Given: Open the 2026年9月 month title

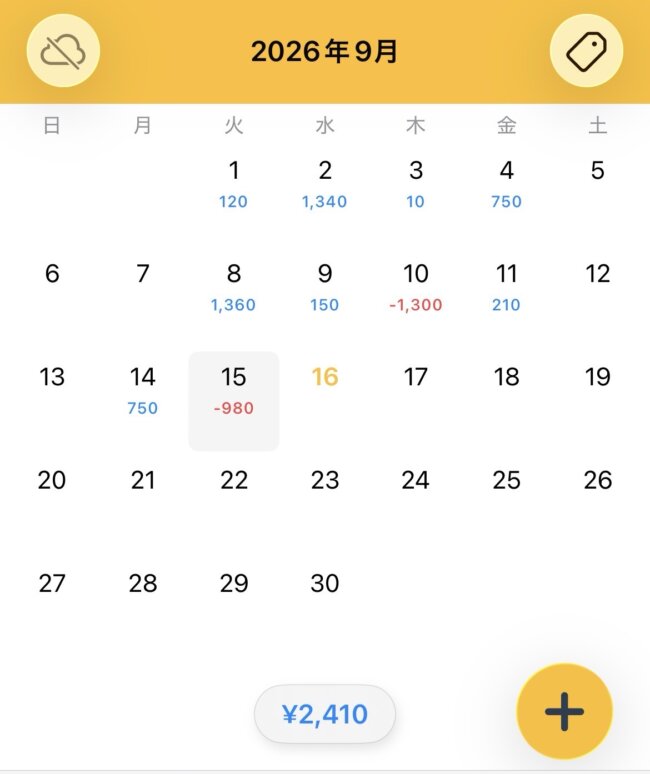Looking at the screenshot, I should 325,51.
